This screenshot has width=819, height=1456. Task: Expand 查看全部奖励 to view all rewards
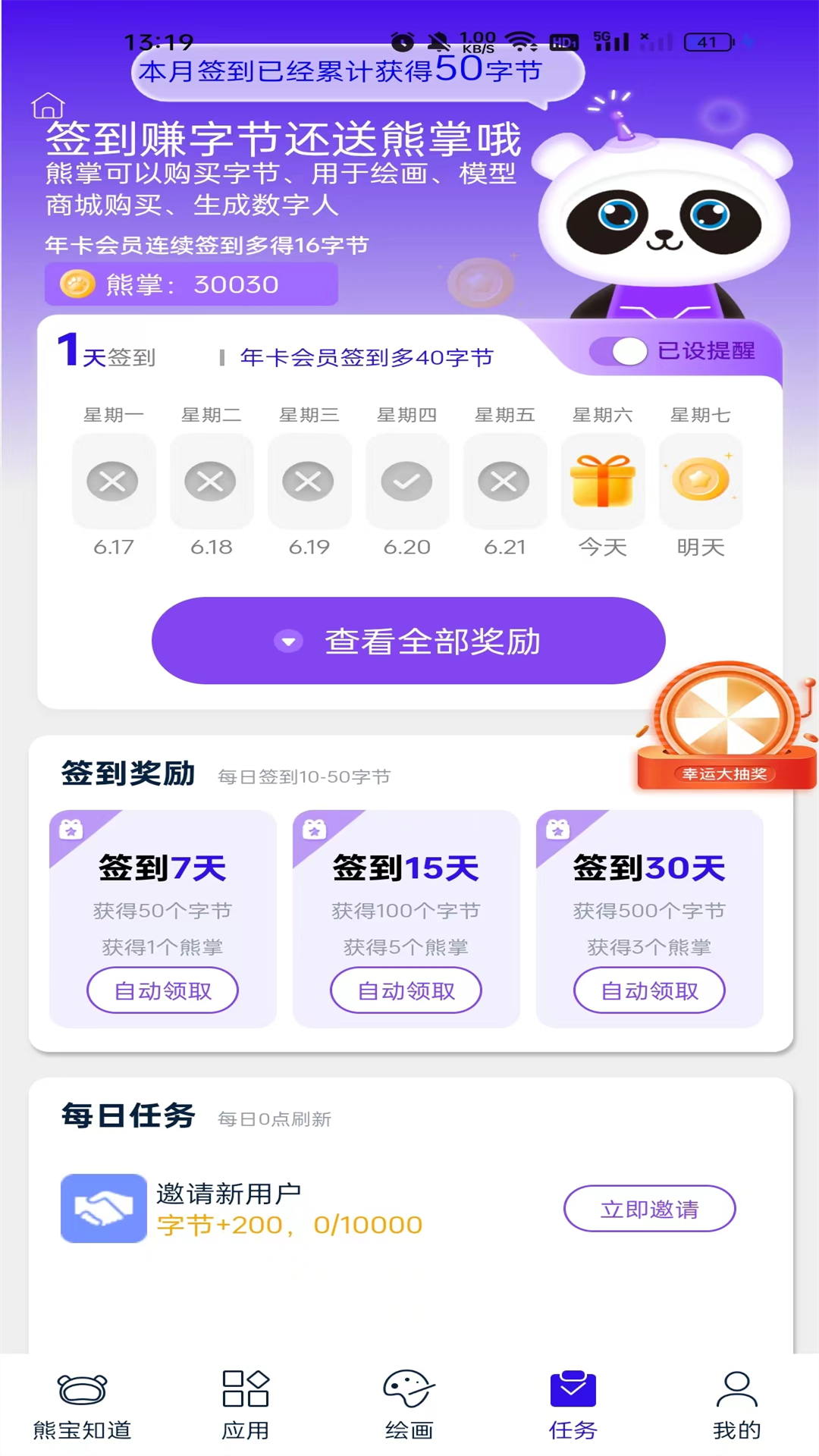(x=409, y=641)
